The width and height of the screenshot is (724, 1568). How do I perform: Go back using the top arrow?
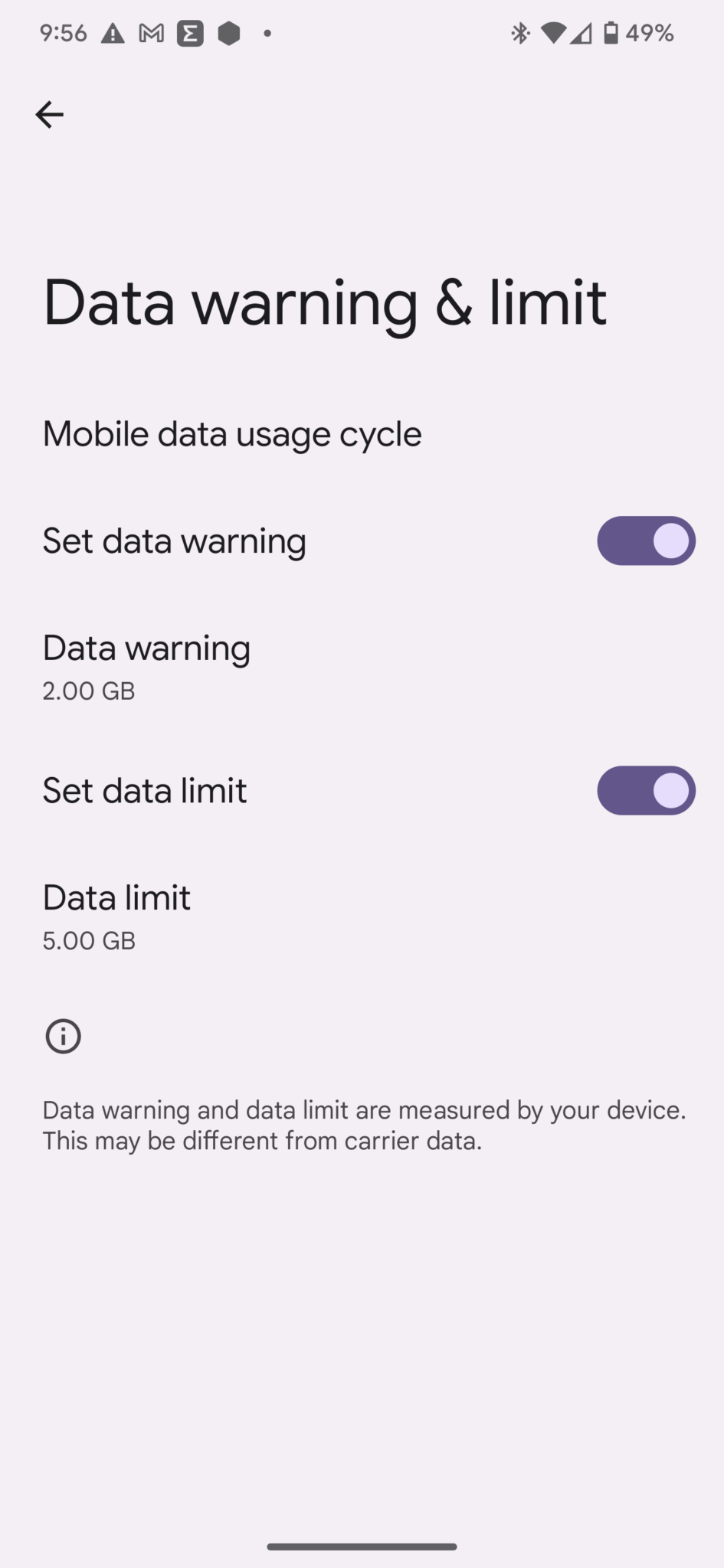(x=50, y=115)
